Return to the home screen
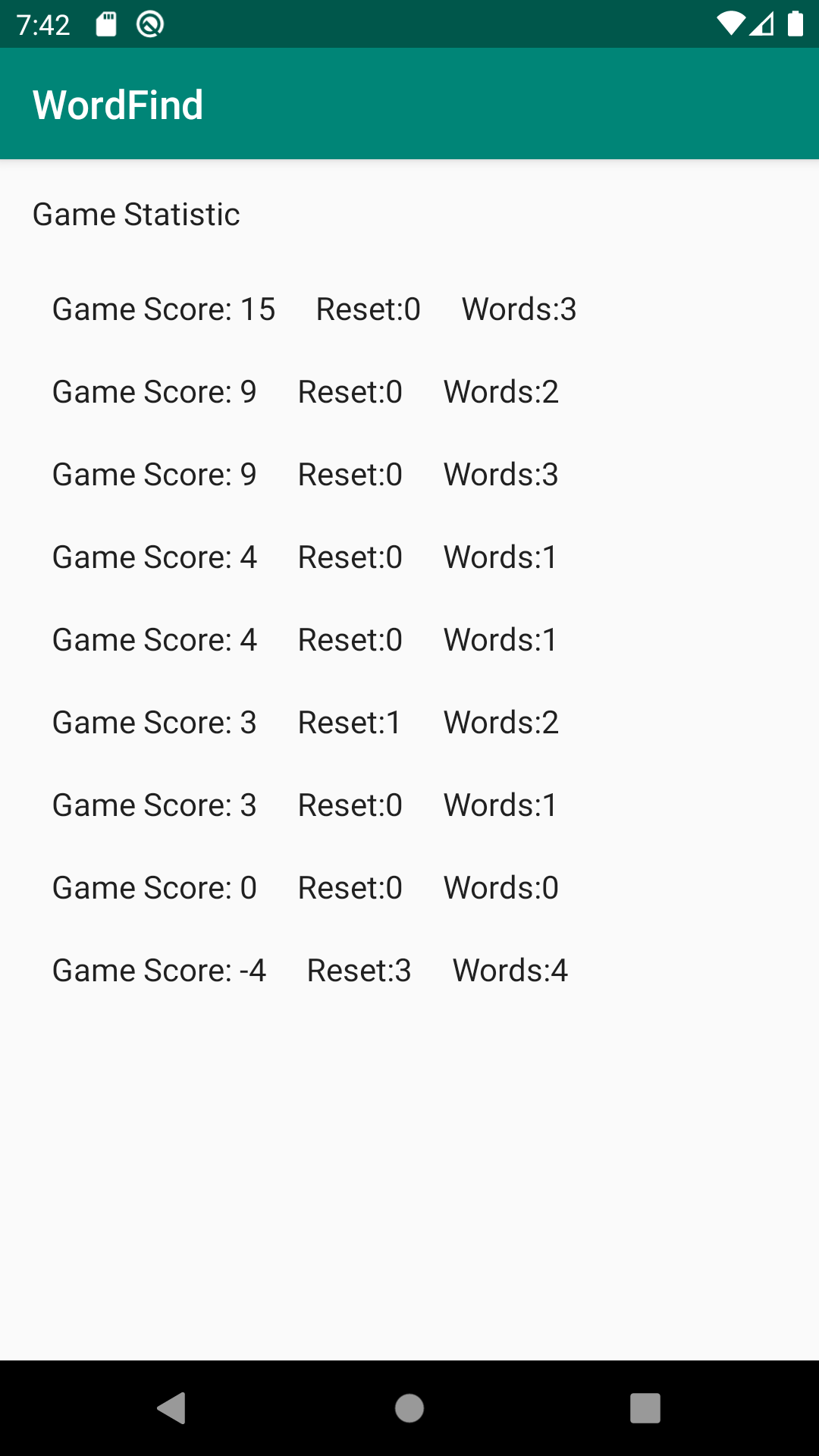Screen dimensions: 819x1456 click(409, 1408)
